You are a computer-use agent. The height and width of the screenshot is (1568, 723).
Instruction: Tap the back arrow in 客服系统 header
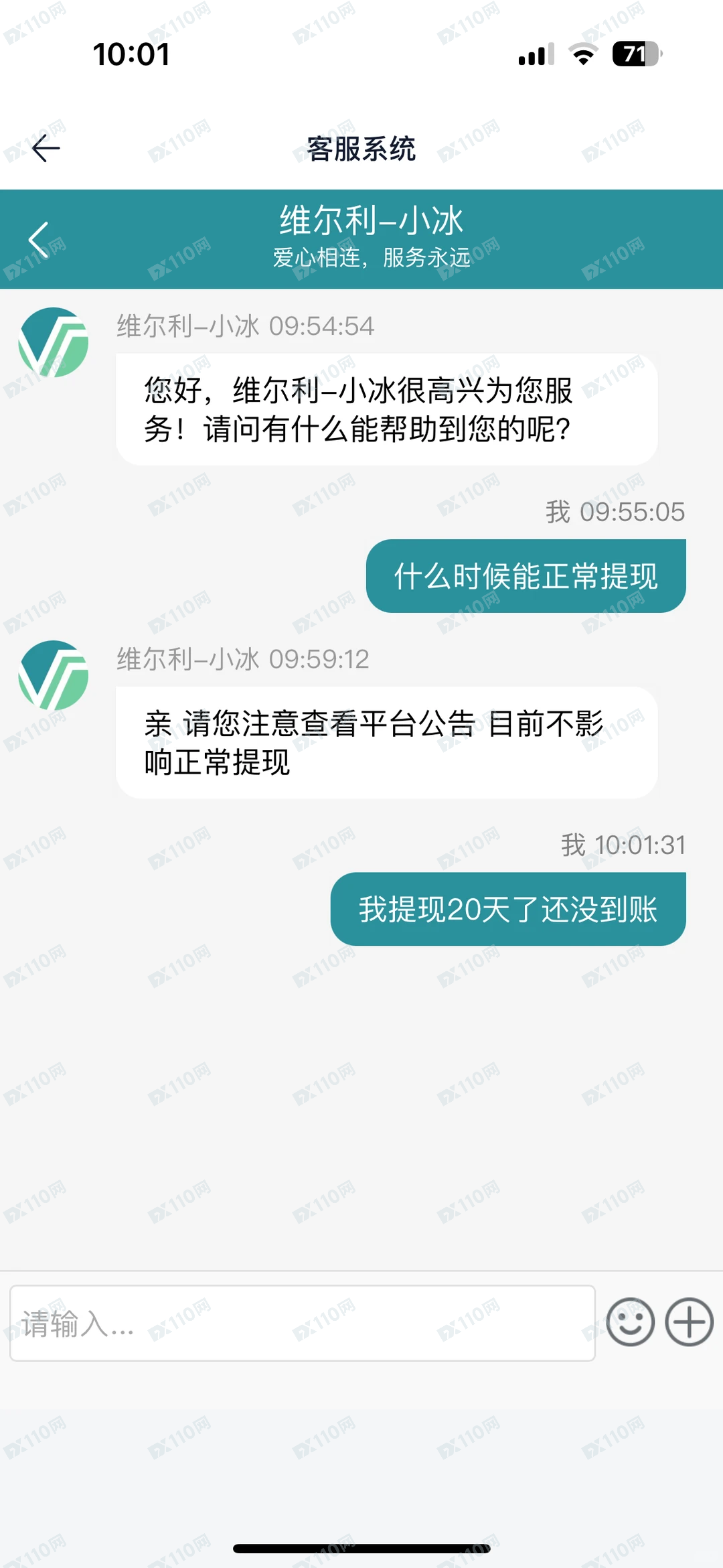(x=45, y=149)
